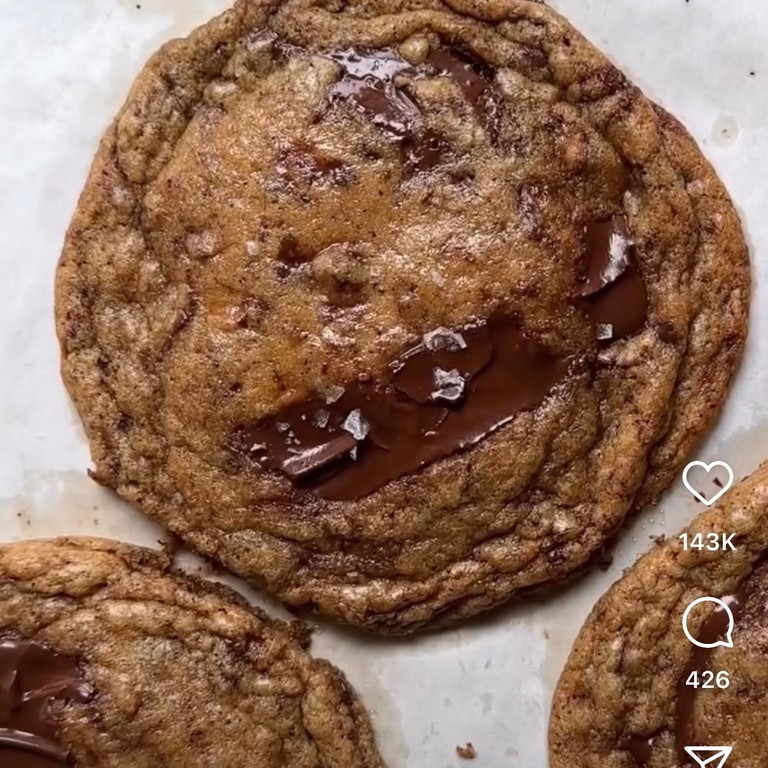Open the comments on this reel
Image resolution: width=768 pixels, height=768 pixels.
707,623
